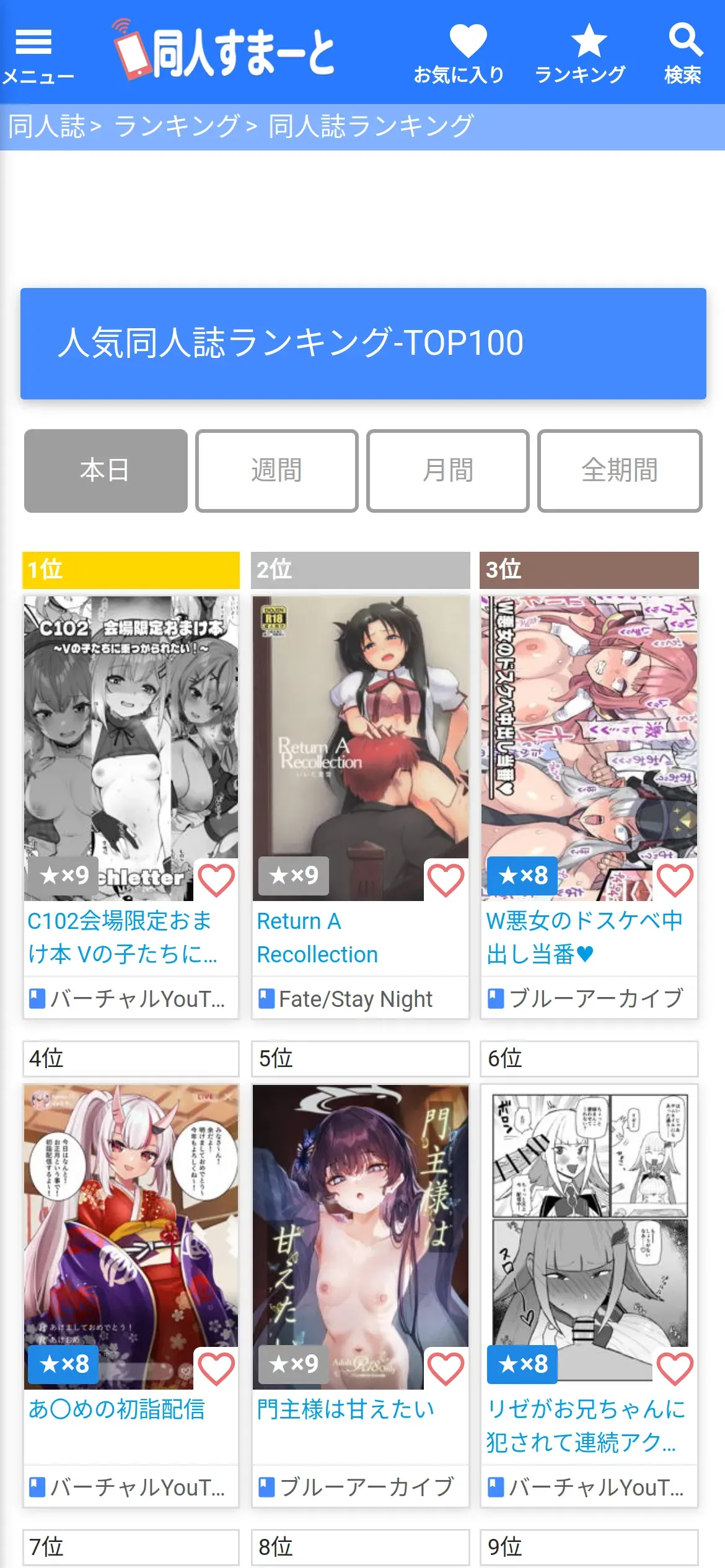This screenshot has width=725, height=1568.
Task: Switch to 週間 ranking
Action: coord(276,471)
